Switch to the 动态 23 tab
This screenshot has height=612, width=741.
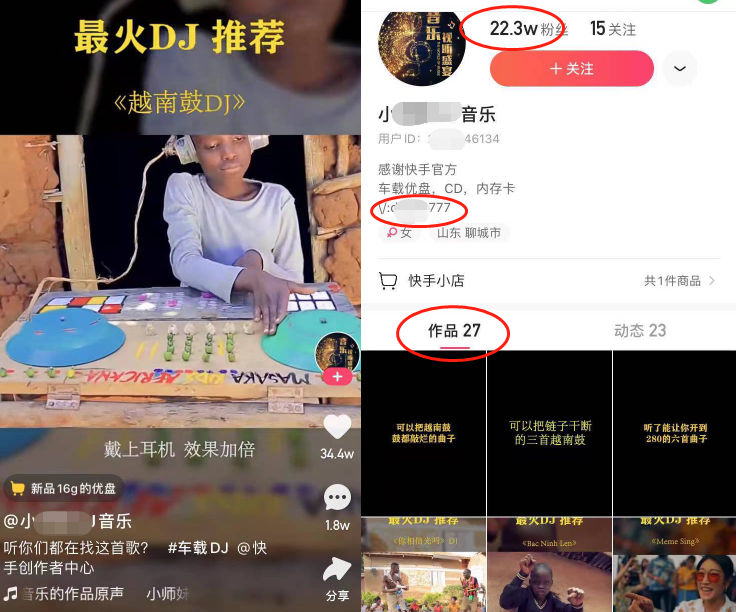(x=639, y=331)
